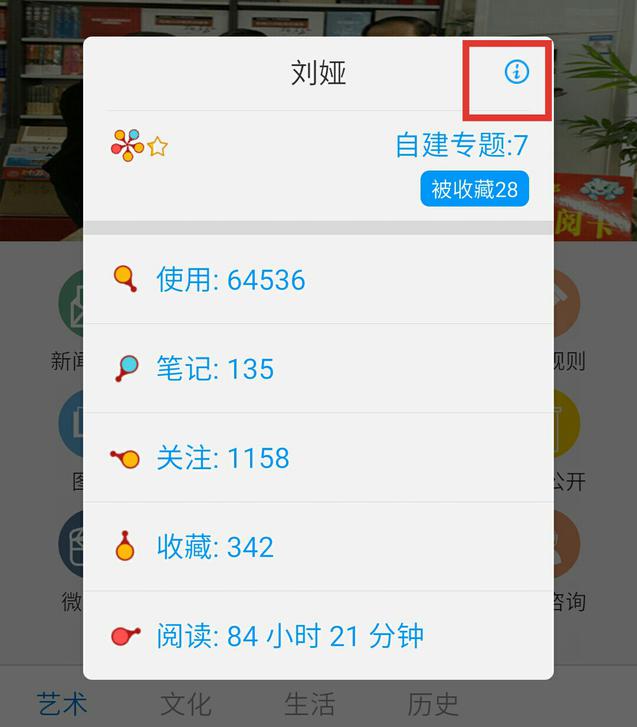Switch to the 文化 tab
This screenshot has height=727, width=637.
pyautogui.click(x=186, y=703)
